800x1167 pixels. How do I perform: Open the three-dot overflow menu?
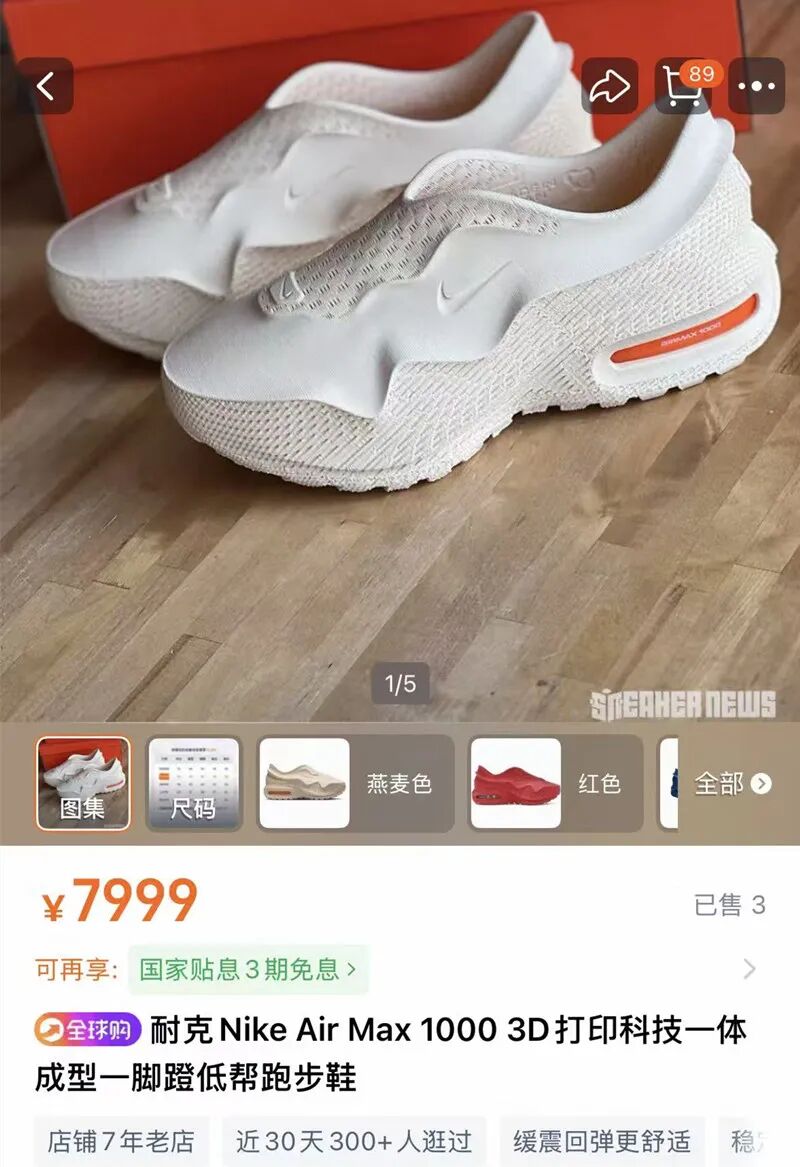756,86
